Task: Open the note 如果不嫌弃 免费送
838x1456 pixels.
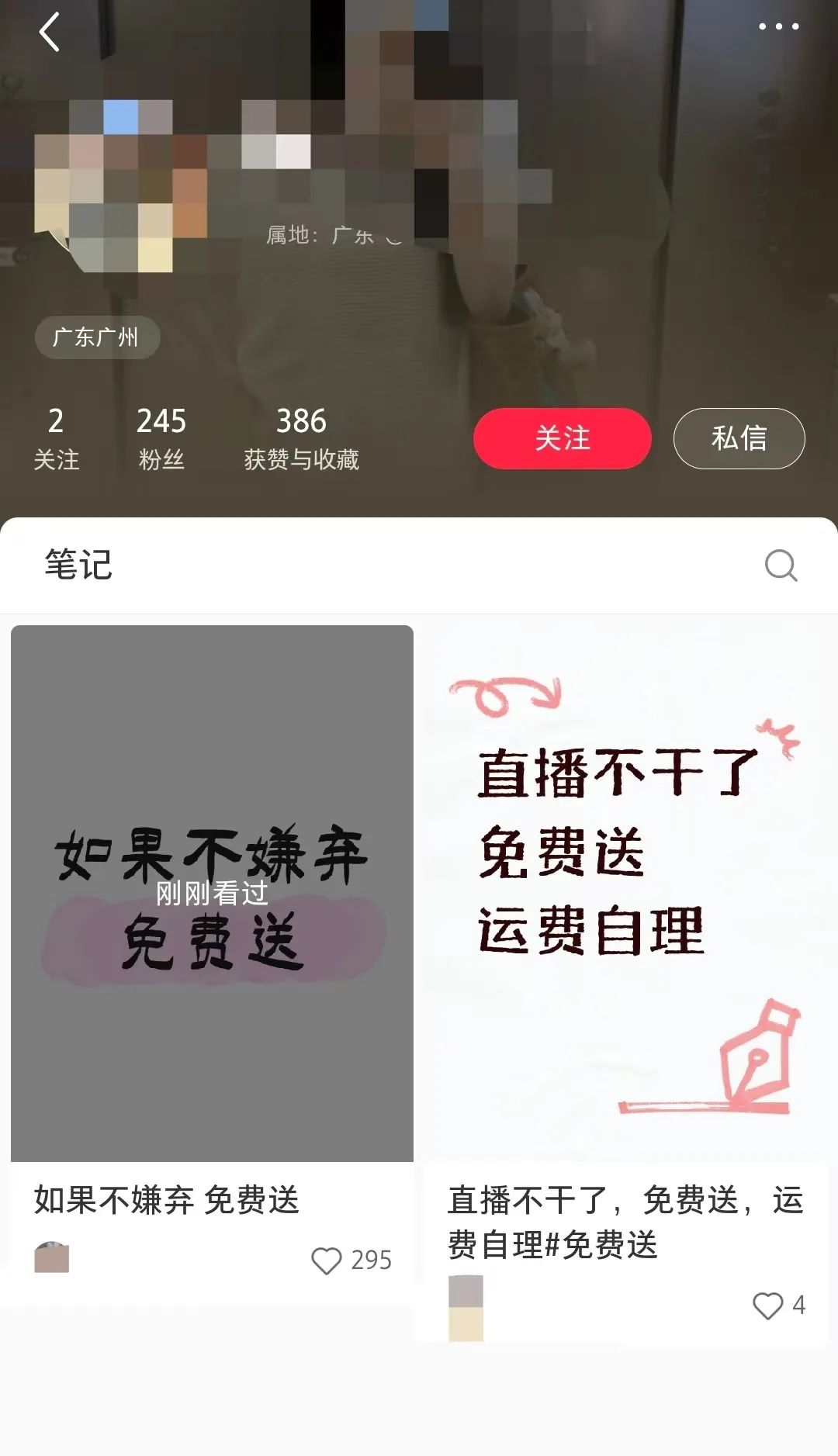Action: click(x=212, y=894)
